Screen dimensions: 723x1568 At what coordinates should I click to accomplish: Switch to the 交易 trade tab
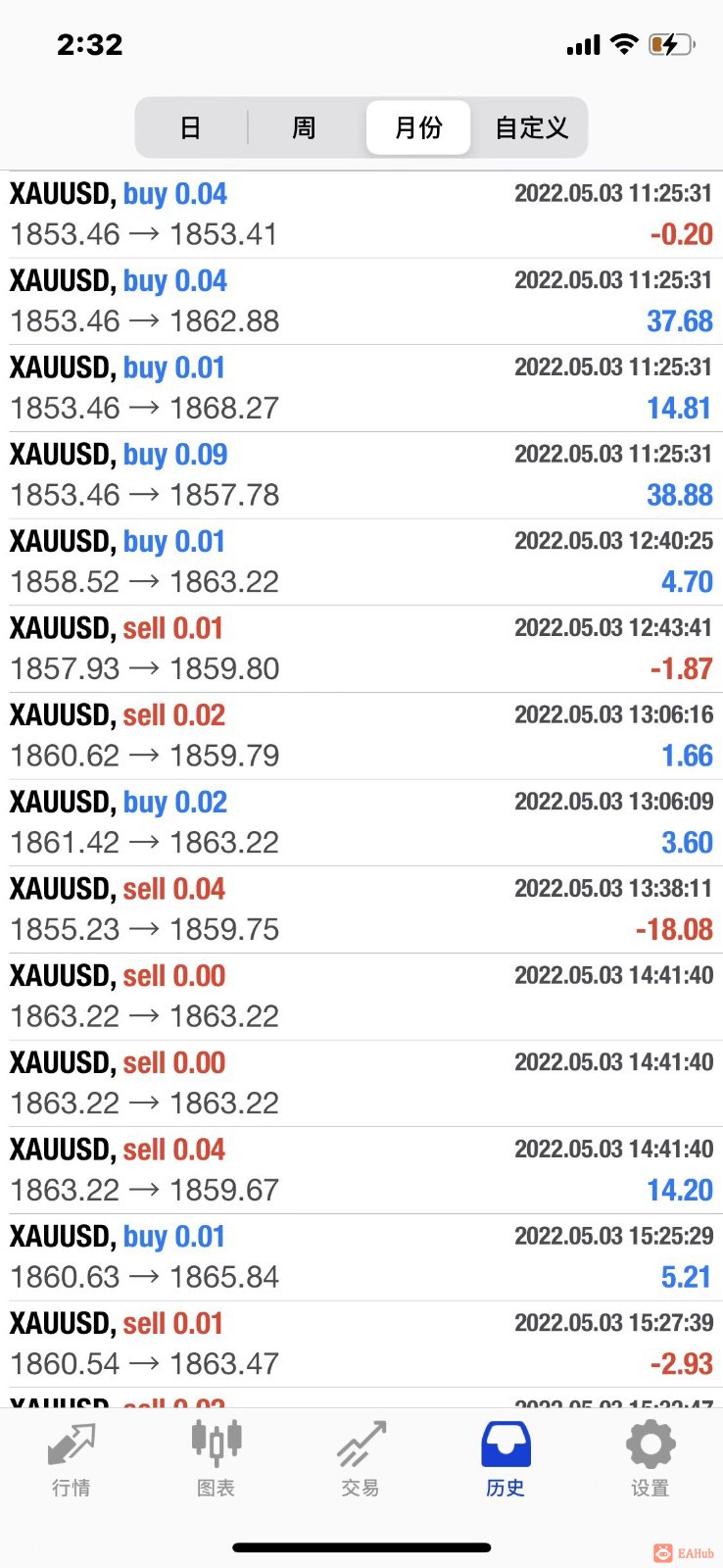tap(360, 1460)
